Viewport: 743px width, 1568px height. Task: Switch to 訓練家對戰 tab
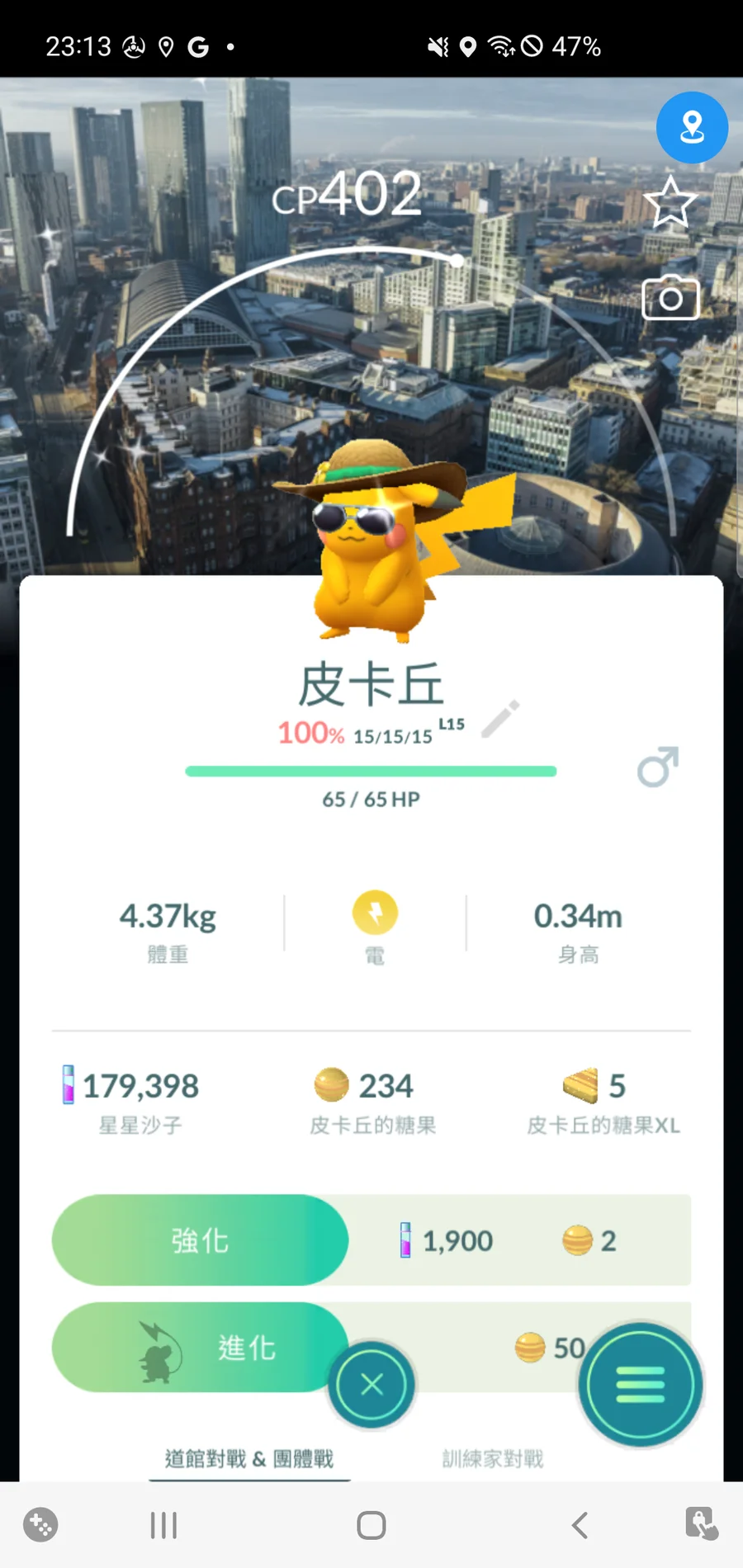coord(493,1458)
